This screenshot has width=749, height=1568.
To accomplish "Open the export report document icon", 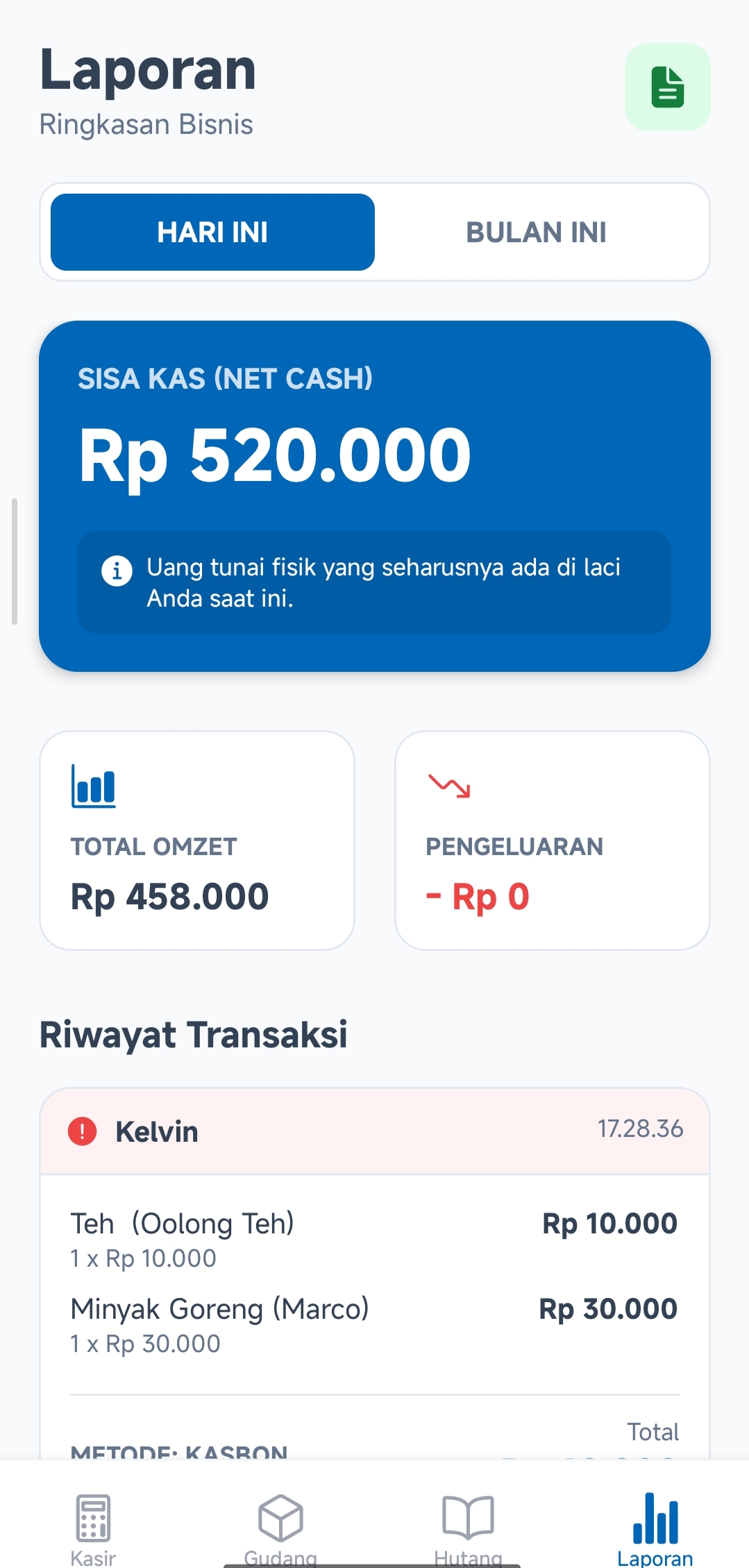I will [666, 87].
